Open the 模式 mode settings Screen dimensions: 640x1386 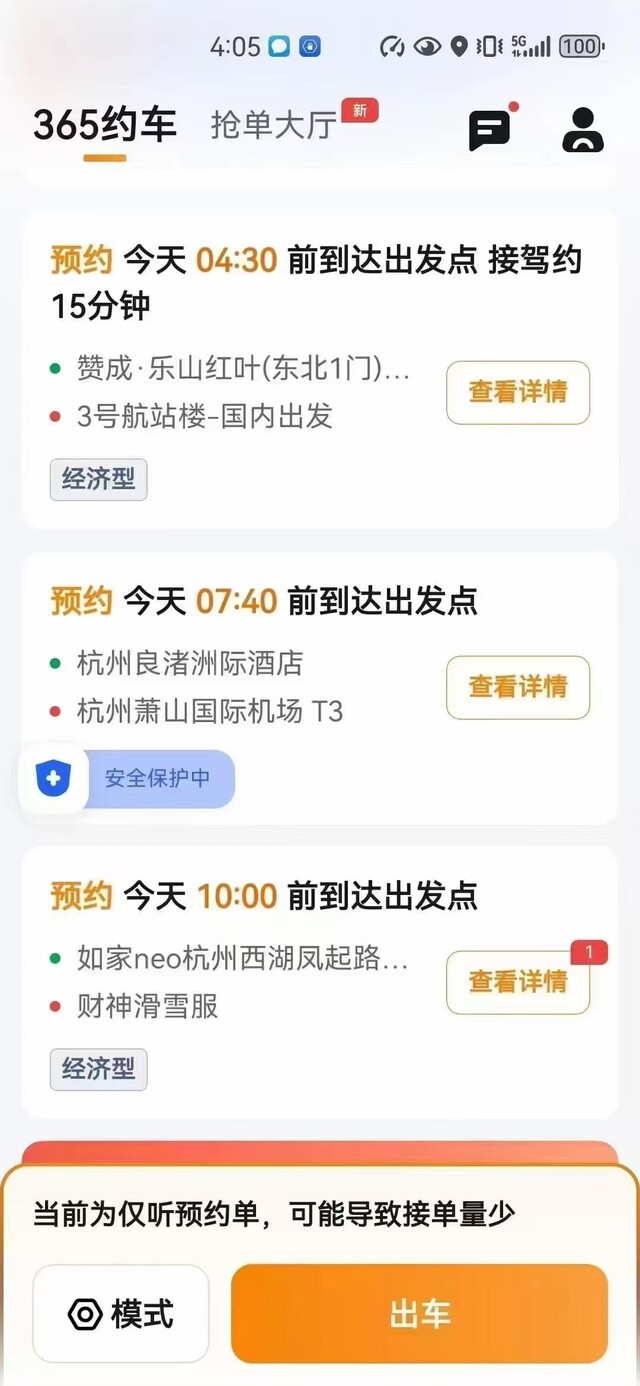point(121,1314)
